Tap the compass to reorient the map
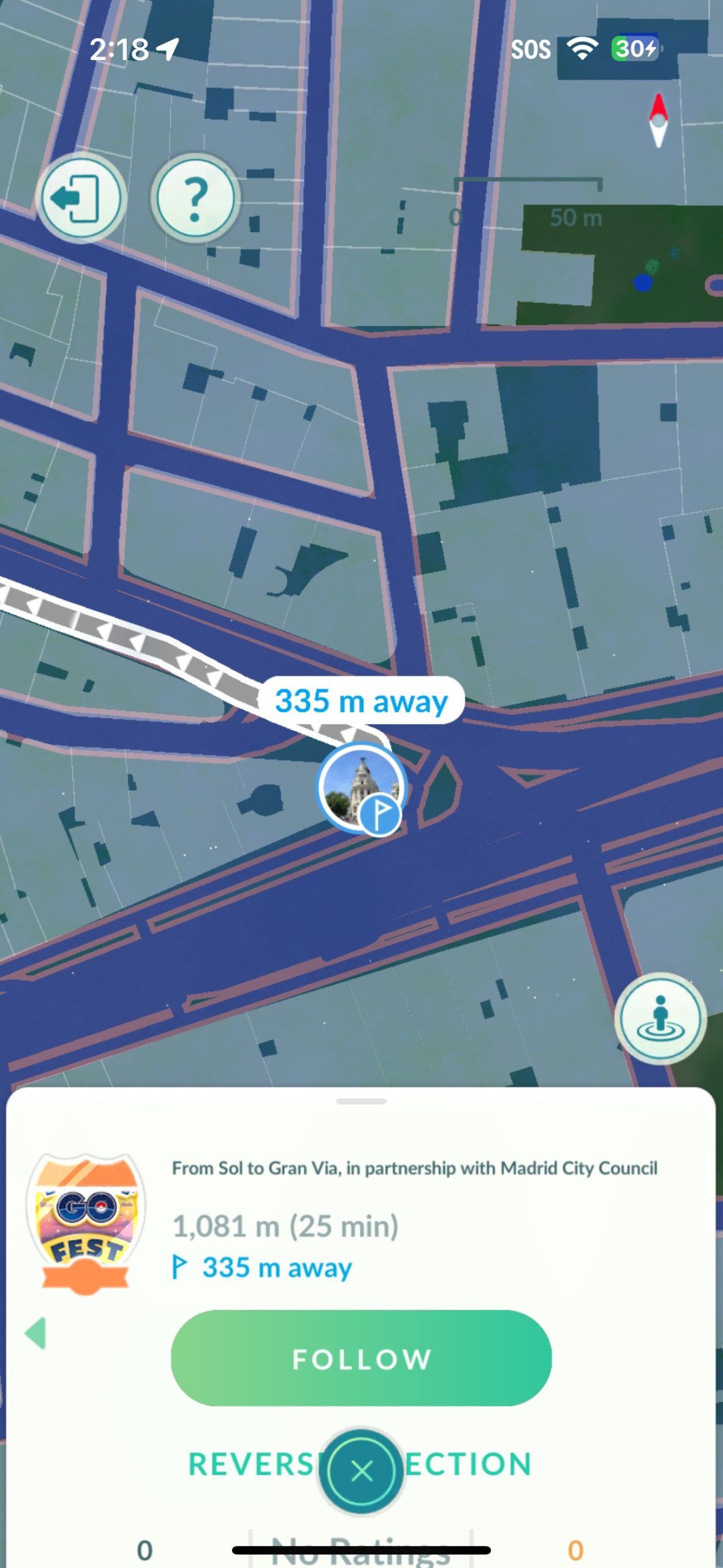This screenshot has width=723, height=1568. pyautogui.click(x=658, y=121)
